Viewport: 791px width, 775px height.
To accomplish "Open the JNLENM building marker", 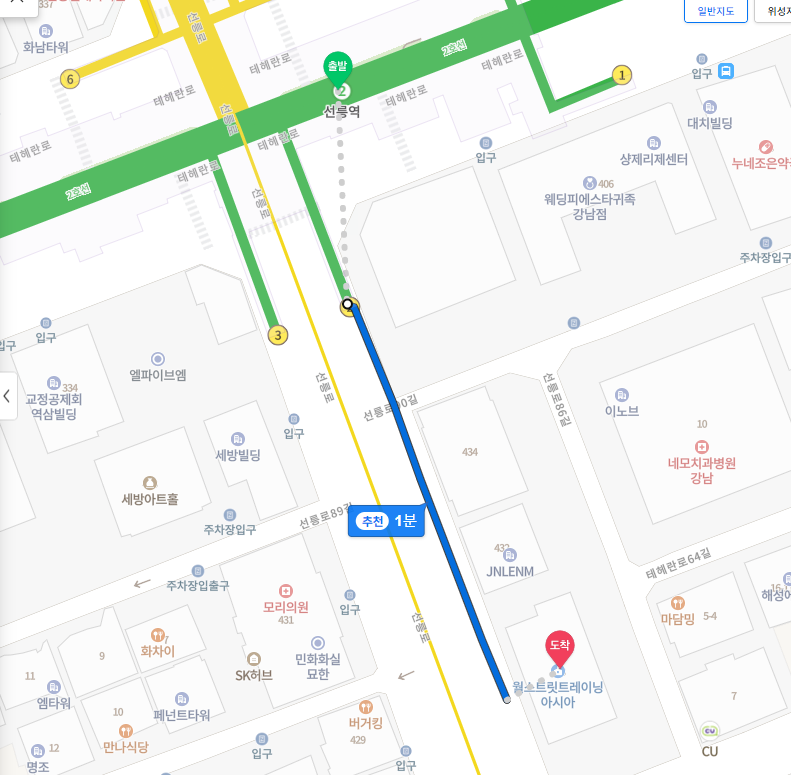I will click(510, 555).
